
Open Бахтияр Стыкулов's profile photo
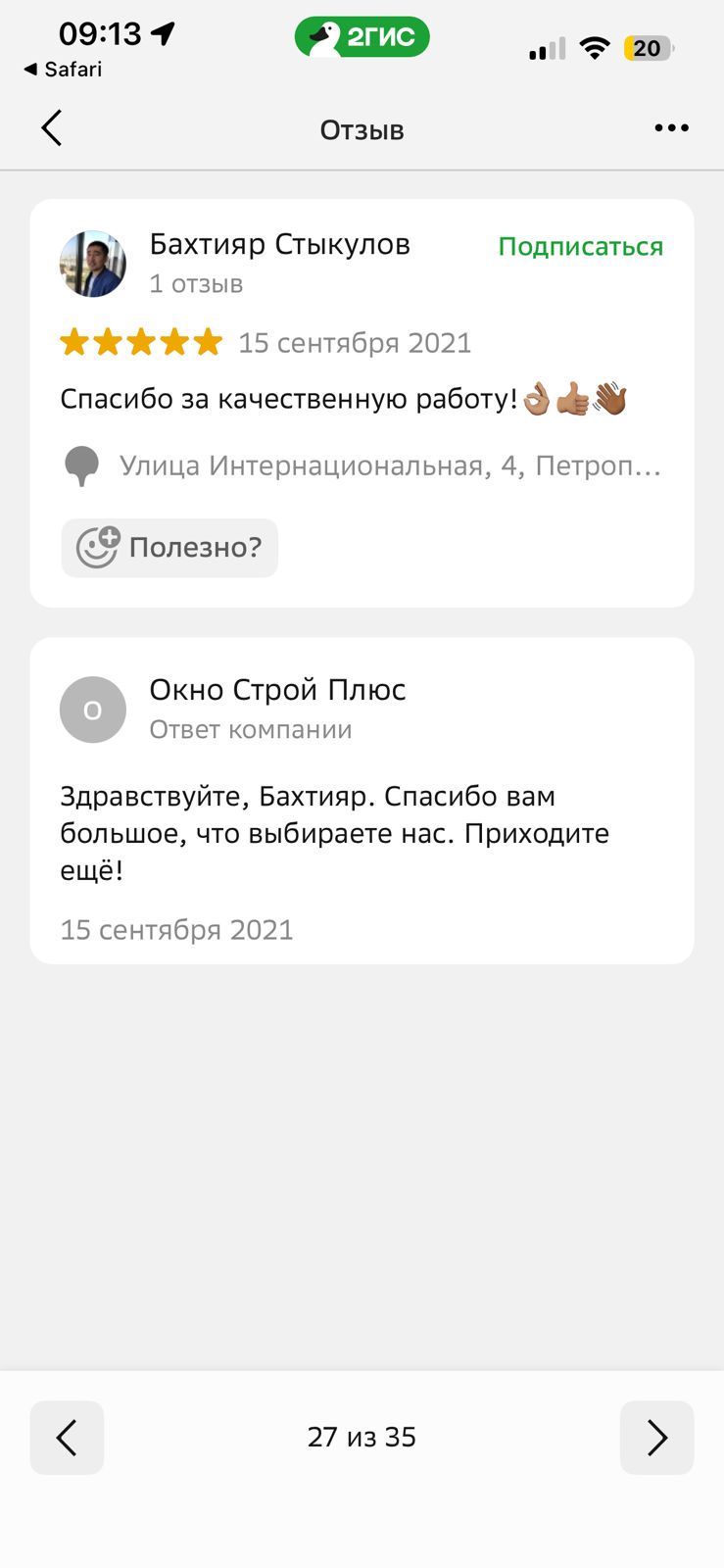pyautogui.click(x=93, y=264)
